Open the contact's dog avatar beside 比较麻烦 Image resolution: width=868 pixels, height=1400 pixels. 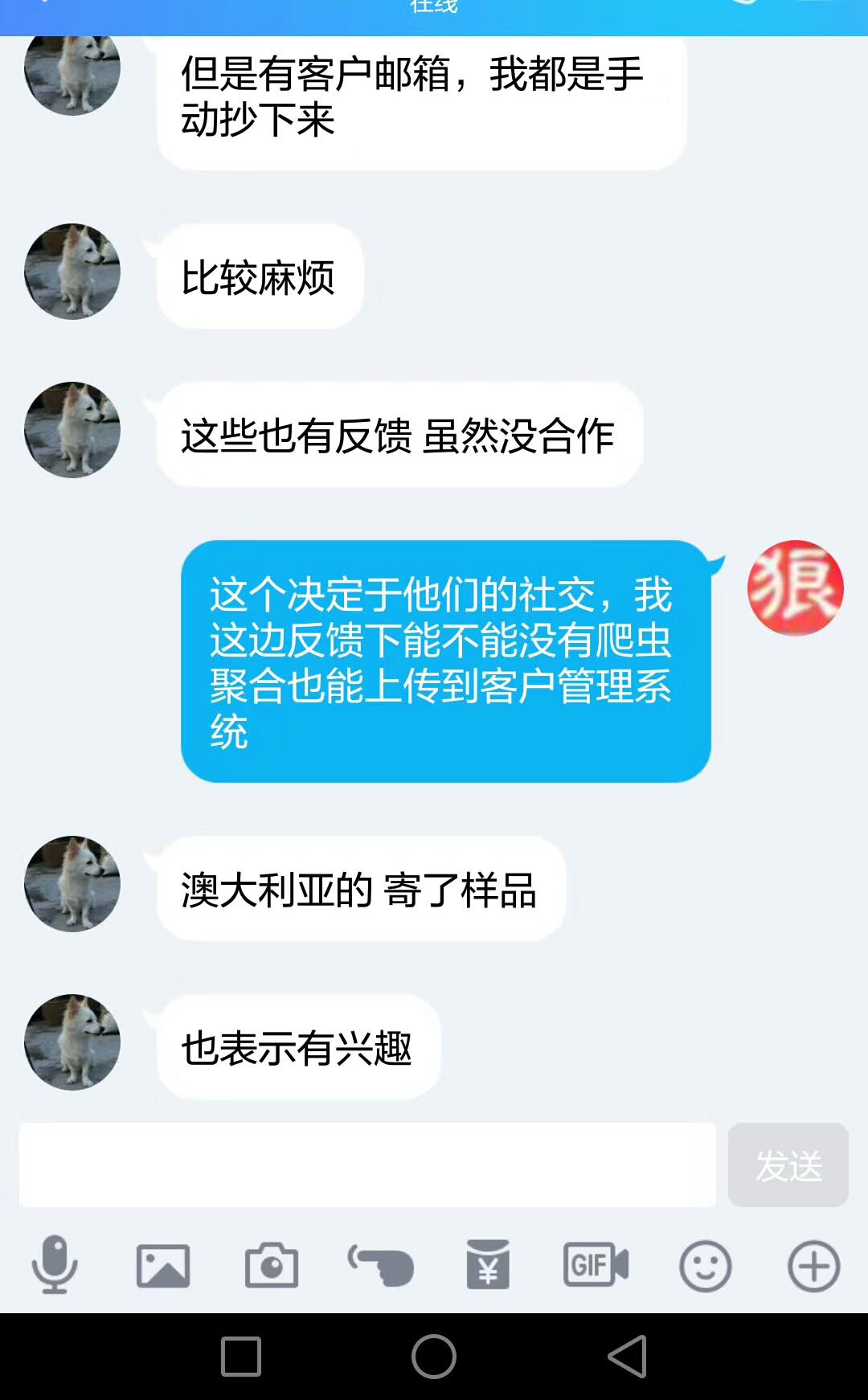72,272
